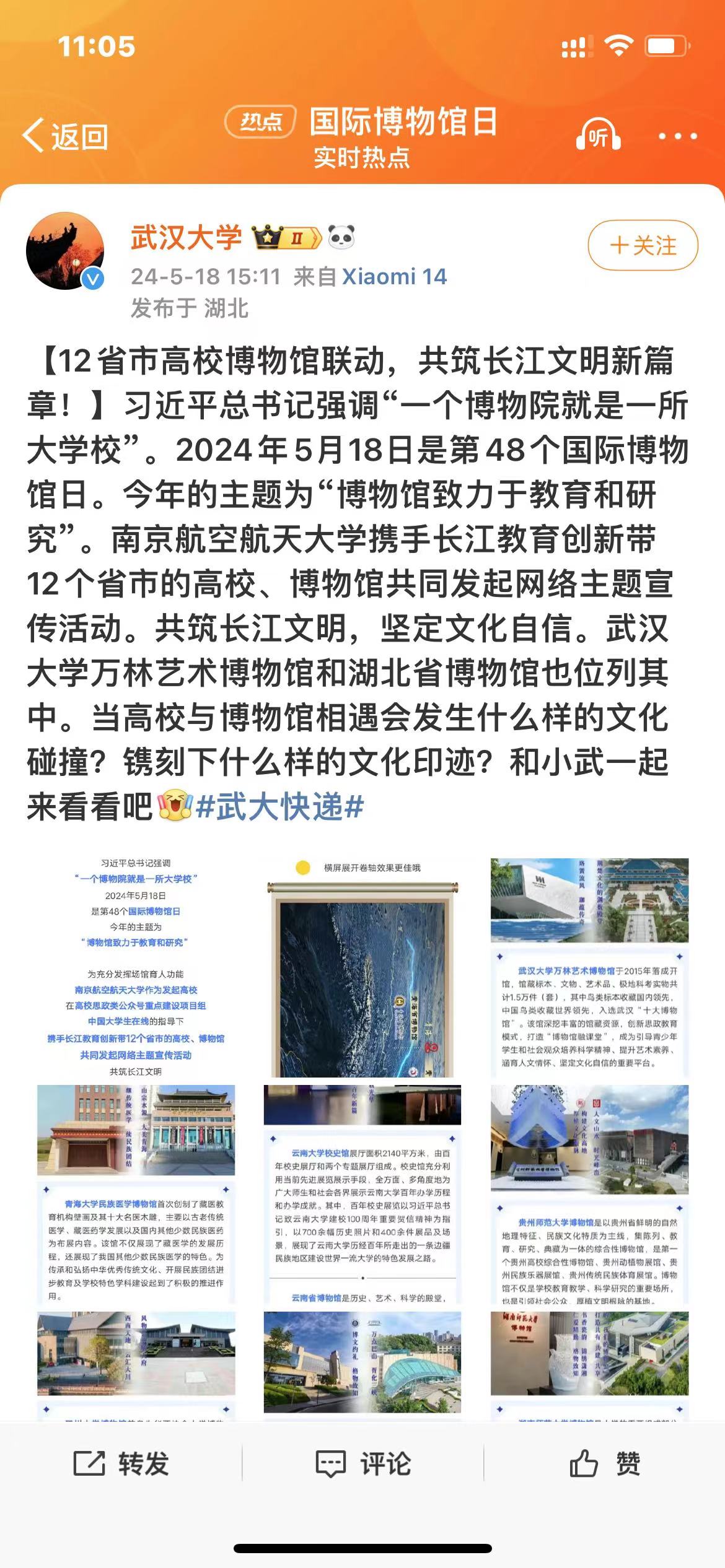View the 云南大学校史馆 image

tap(362, 1194)
